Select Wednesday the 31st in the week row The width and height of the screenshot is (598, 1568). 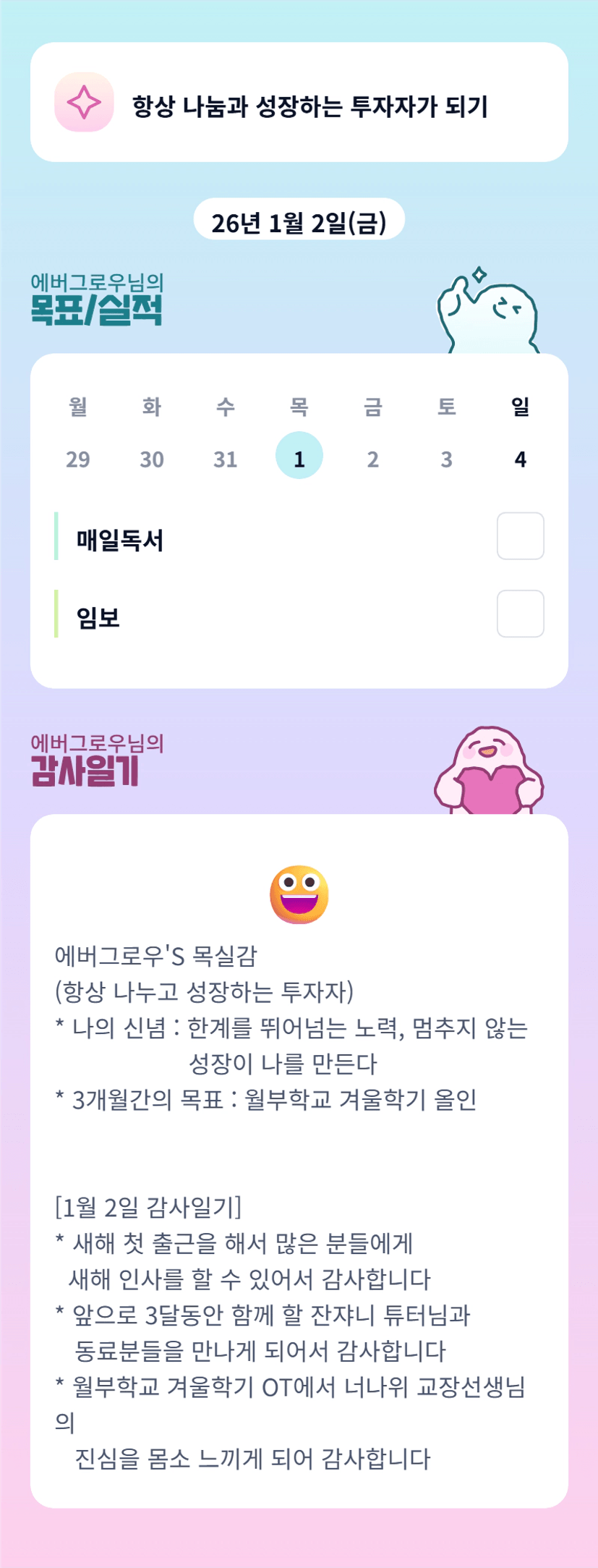click(226, 459)
